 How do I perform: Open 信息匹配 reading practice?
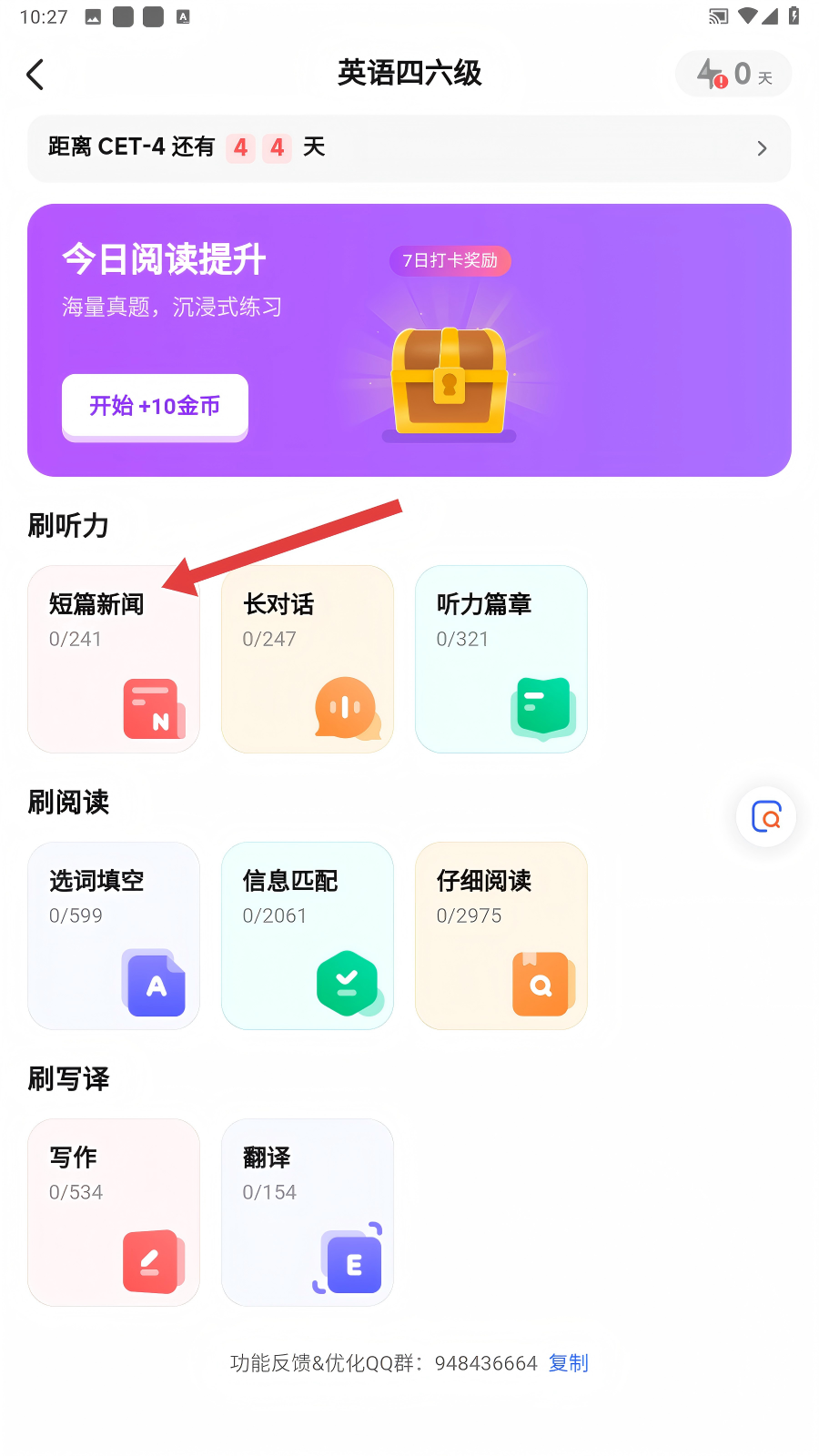pyautogui.click(x=308, y=935)
